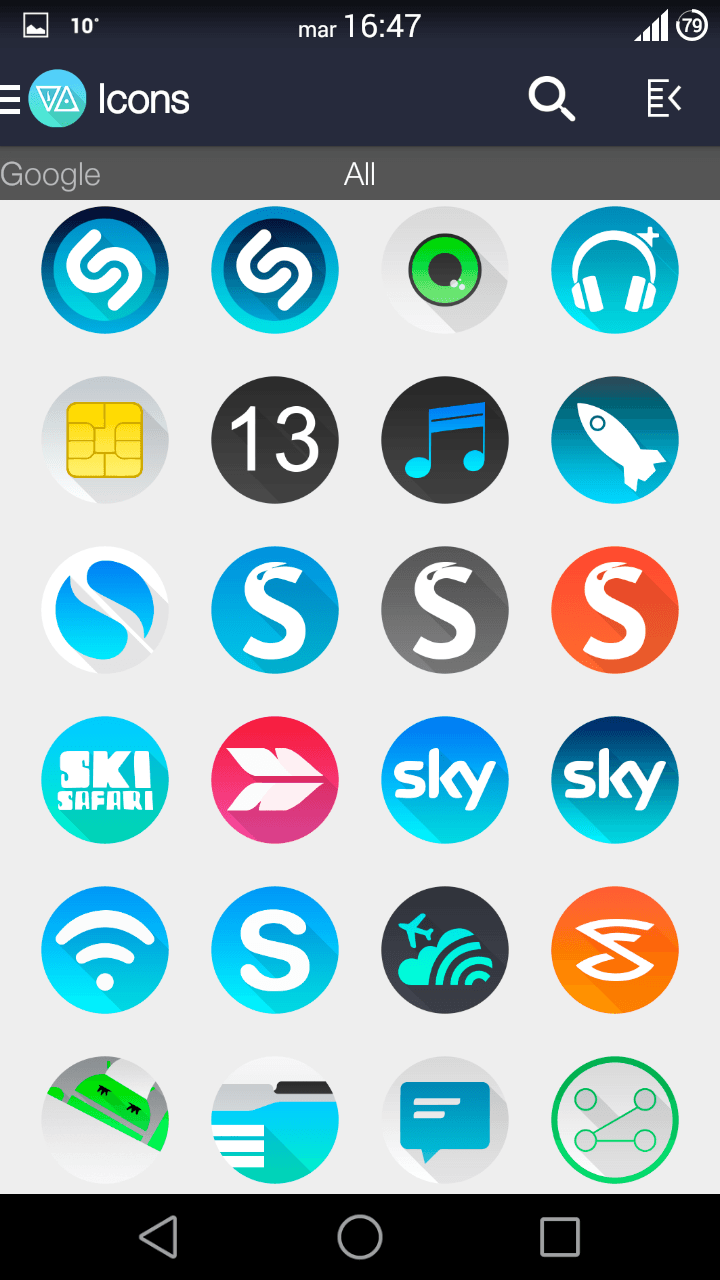Open the headphones with plus icon
The width and height of the screenshot is (720, 1280).
tap(614, 270)
